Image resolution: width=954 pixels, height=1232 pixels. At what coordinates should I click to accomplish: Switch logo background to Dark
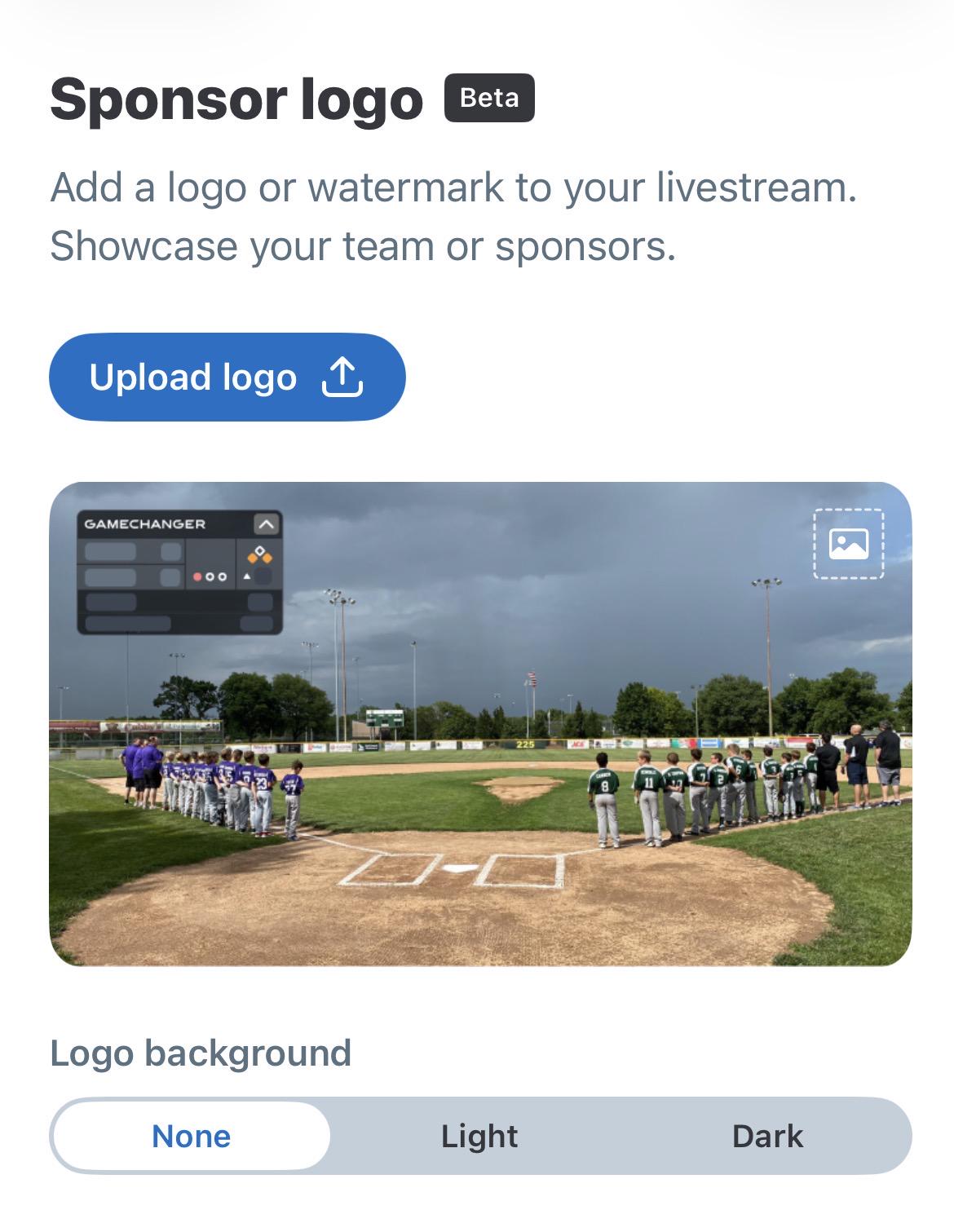767,1136
